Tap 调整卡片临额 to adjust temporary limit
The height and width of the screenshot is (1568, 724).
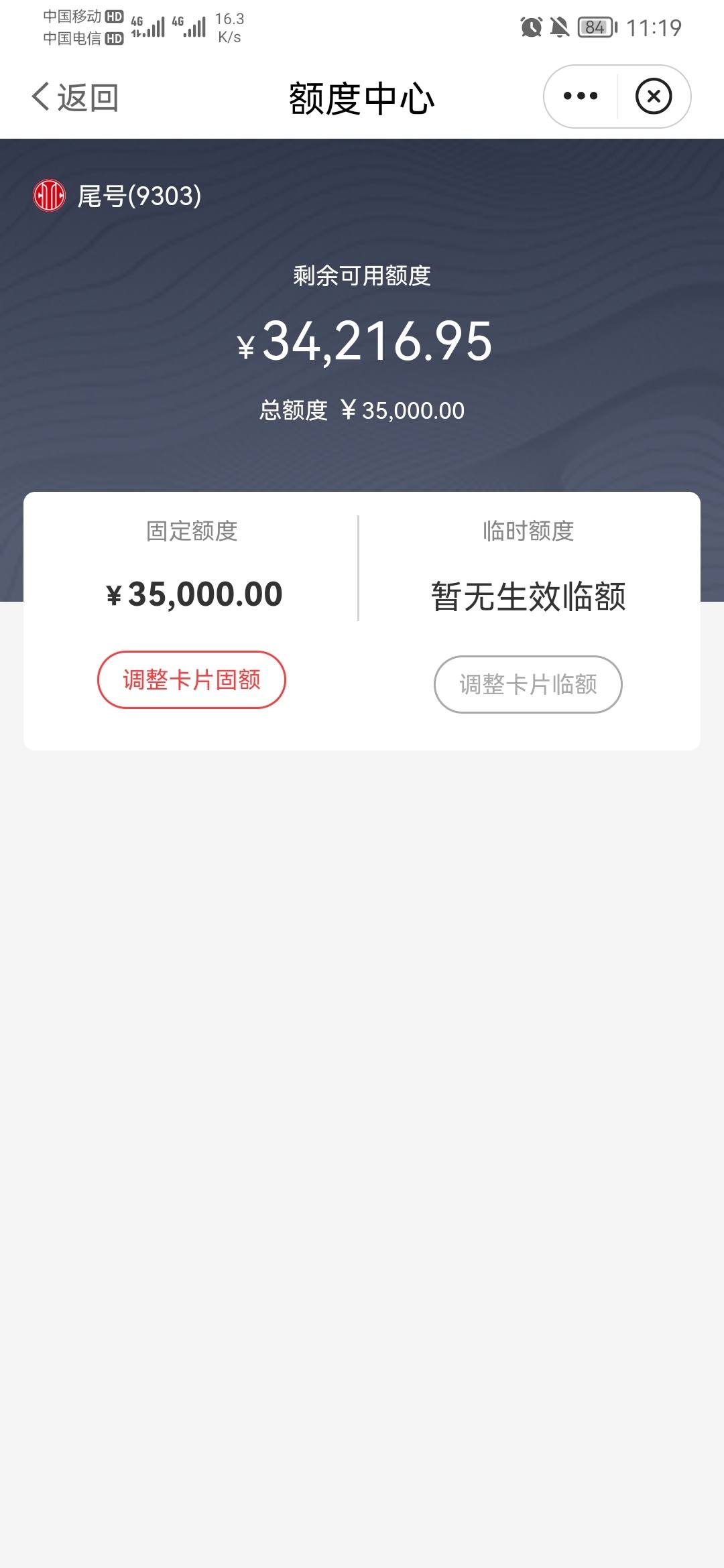[x=528, y=684]
